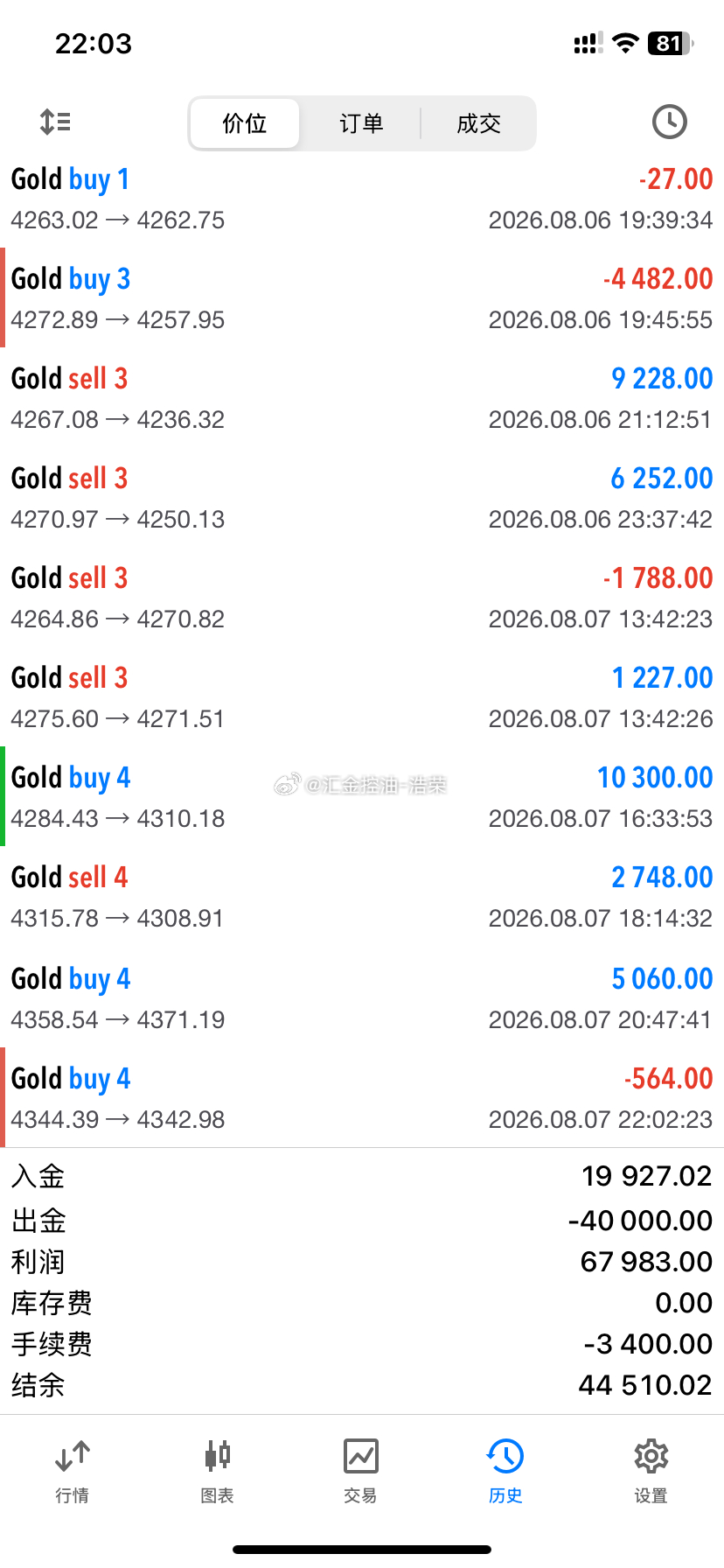Open the Gold sell 3 trade losing 1 788.00

pos(362,597)
